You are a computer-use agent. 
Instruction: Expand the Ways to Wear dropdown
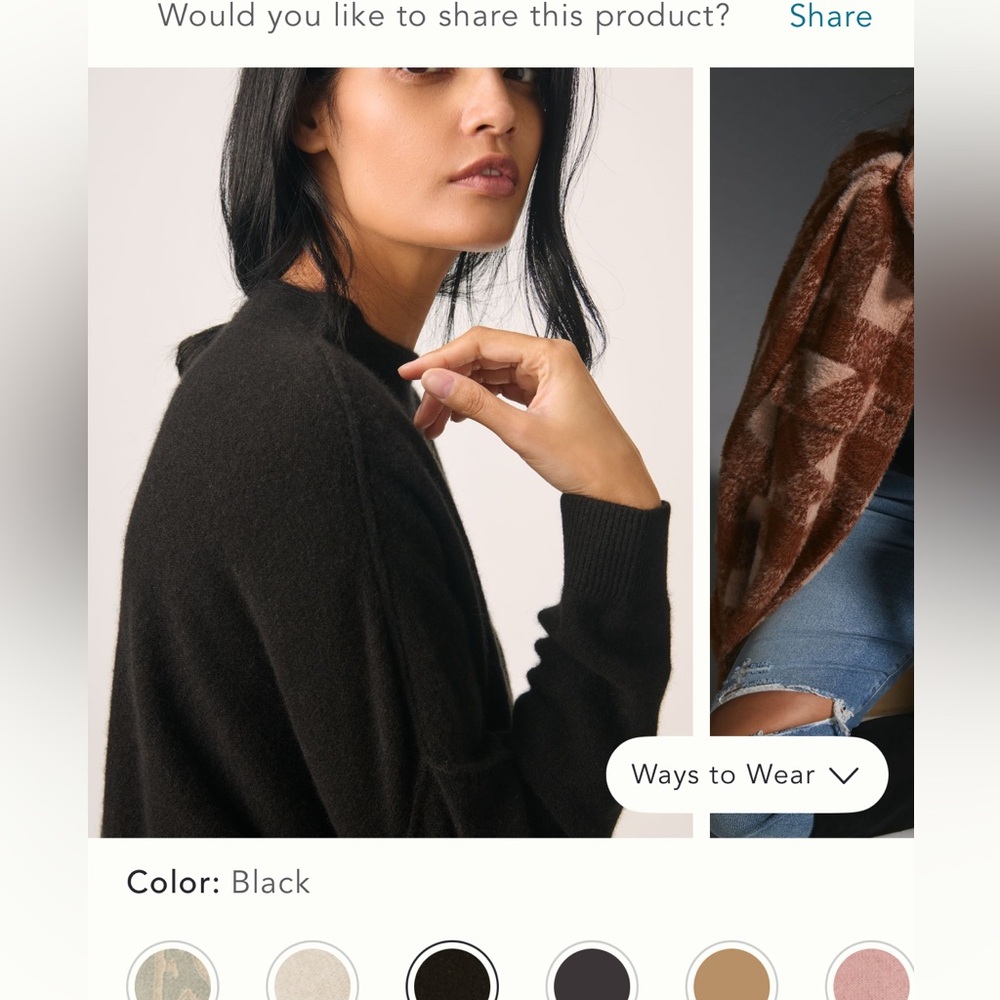click(x=746, y=775)
